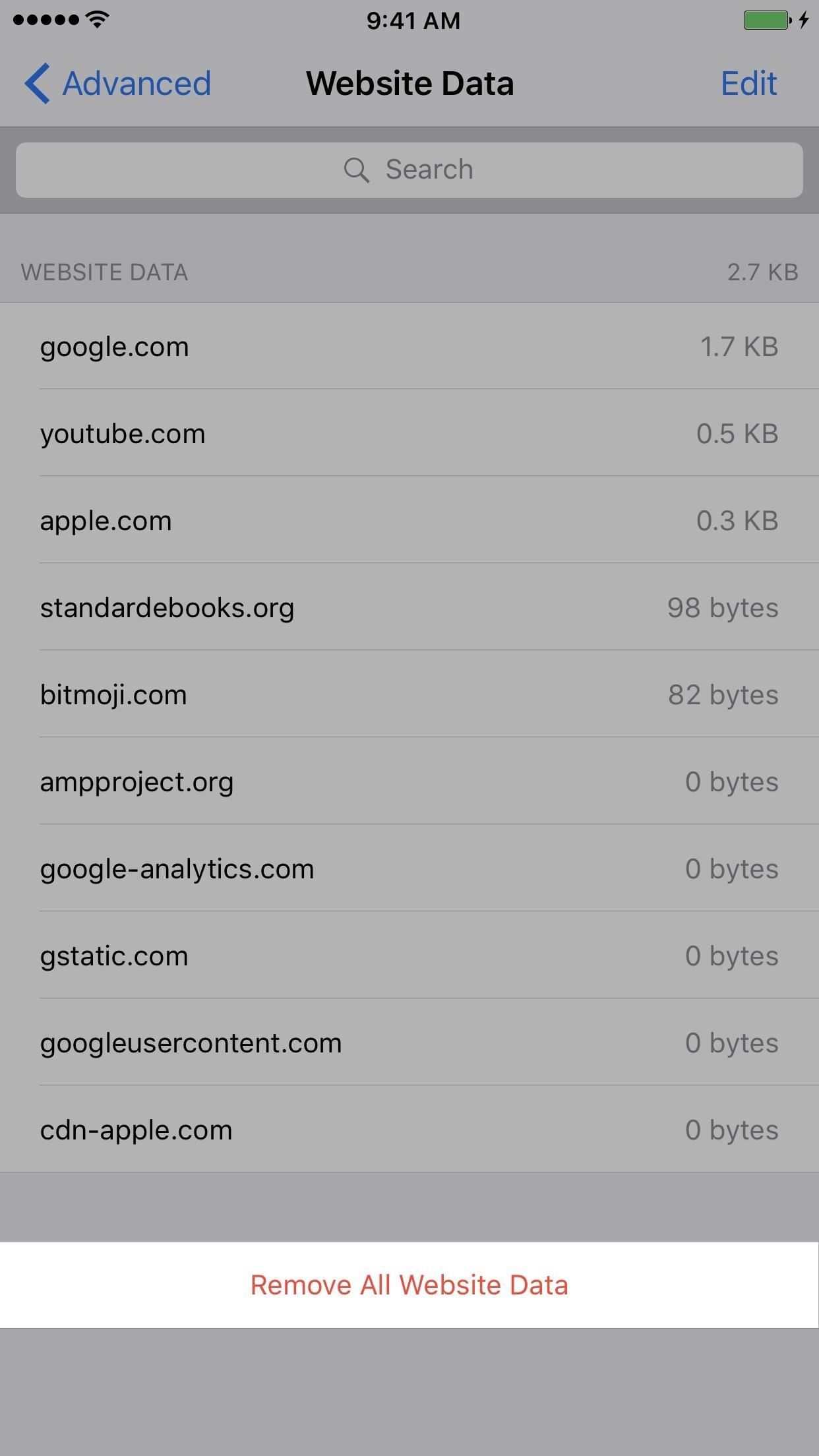This screenshot has width=819, height=1456.
Task: Select gstatic.com from the list
Action: click(x=409, y=956)
